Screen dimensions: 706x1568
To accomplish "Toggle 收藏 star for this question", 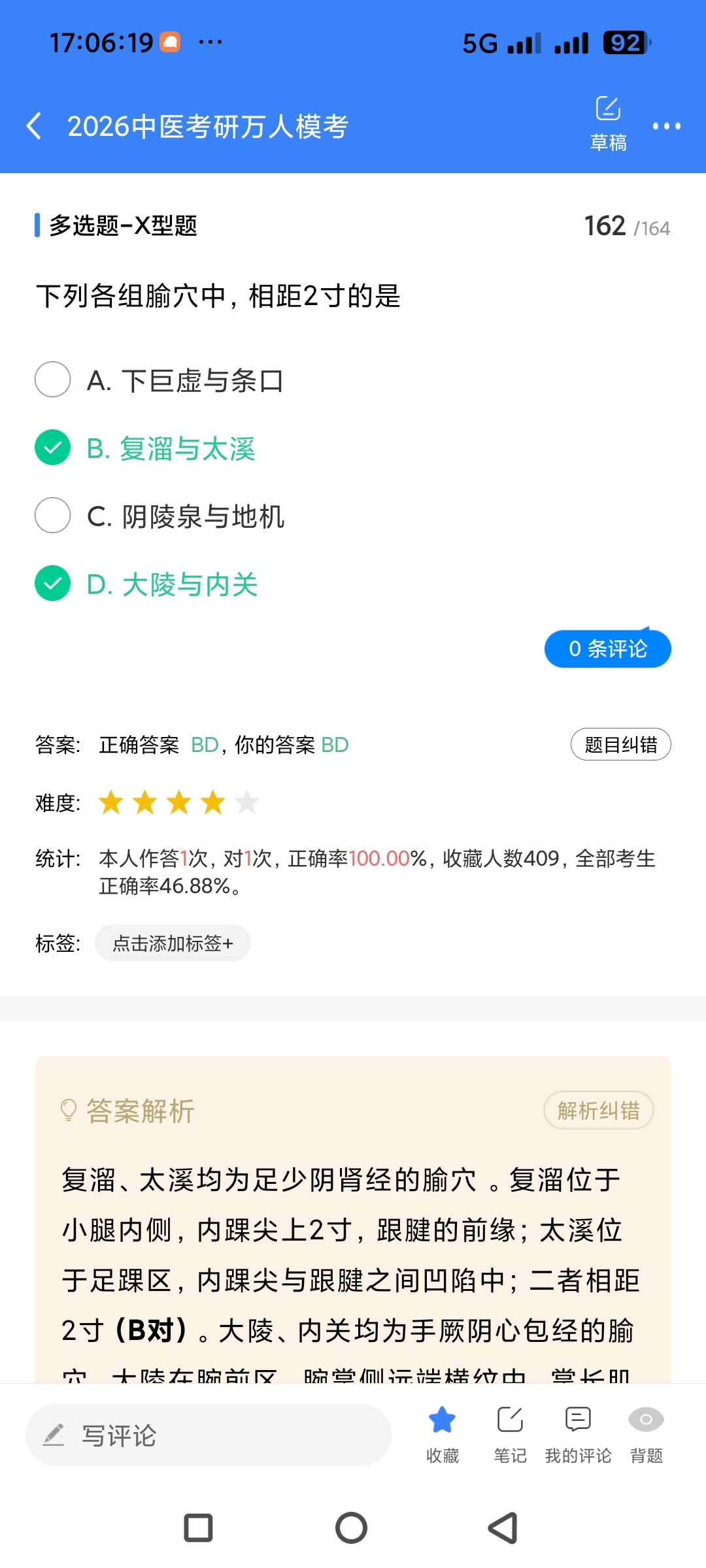I will coord(443,1434).
